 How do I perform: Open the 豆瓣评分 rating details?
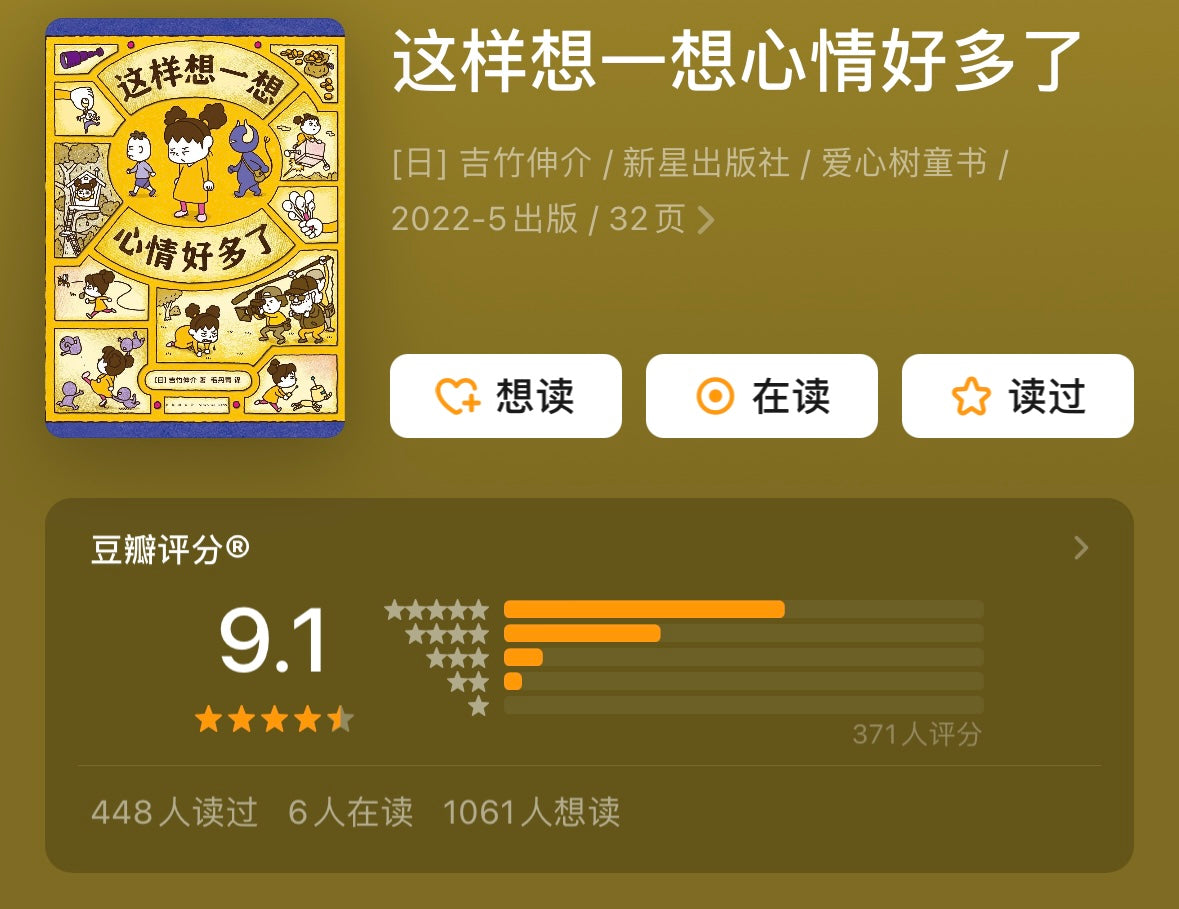(1080, 548)
